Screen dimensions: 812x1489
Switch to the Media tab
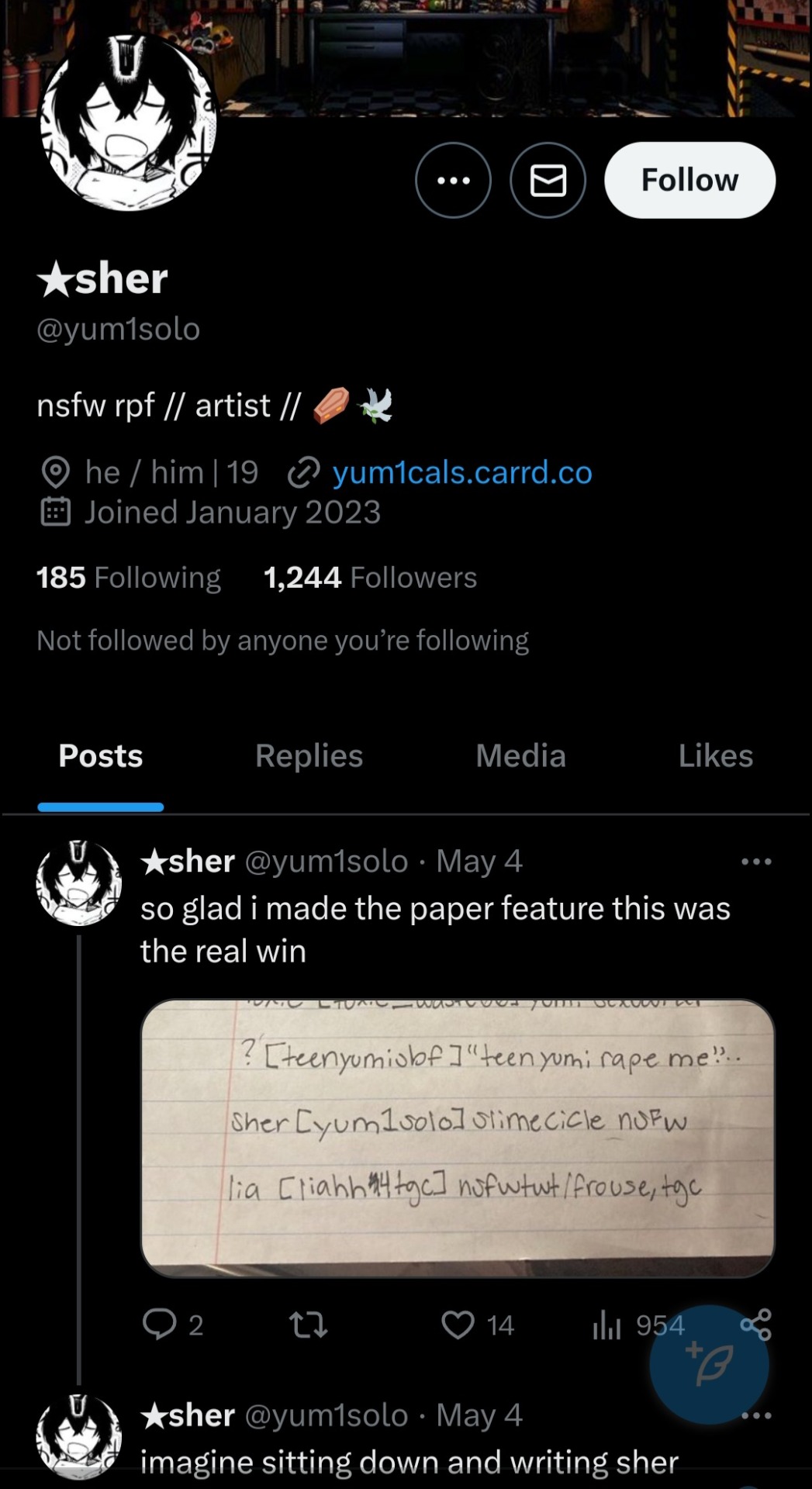(x=520, y=756)
